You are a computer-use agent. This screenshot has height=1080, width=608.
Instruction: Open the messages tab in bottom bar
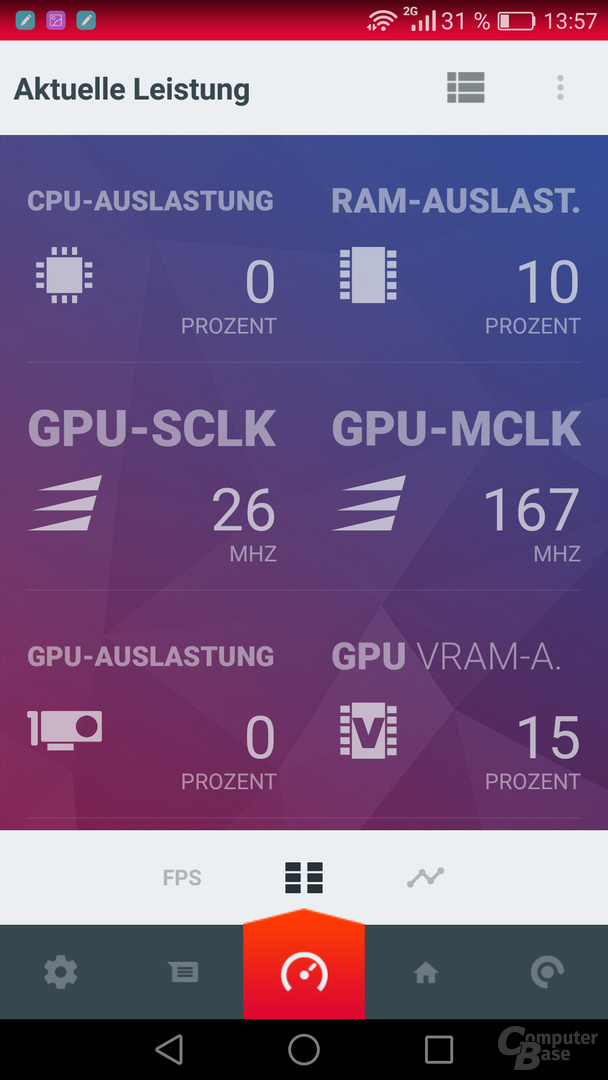[x=183, y=972]
